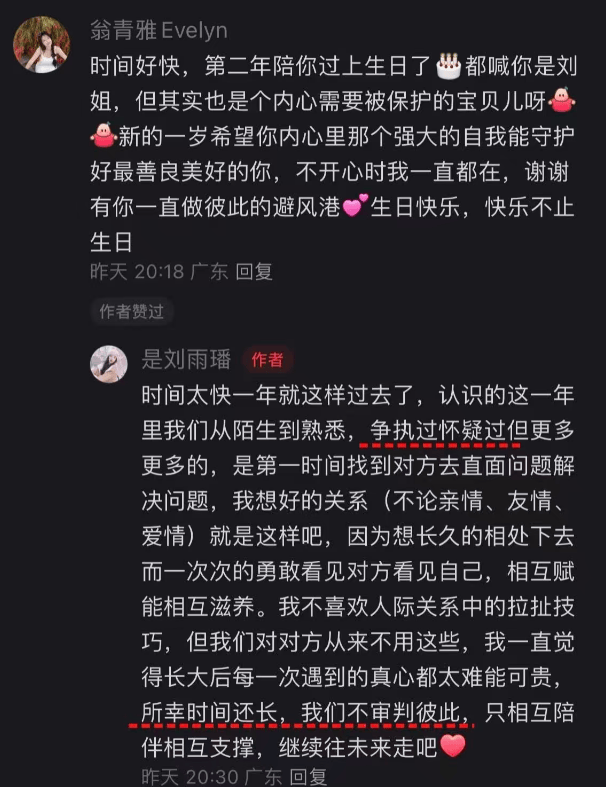Screen dimensions: 606x787
Task: Reply to 翁青雅 Evelyn's comment
Action: [x=255, y=271]
